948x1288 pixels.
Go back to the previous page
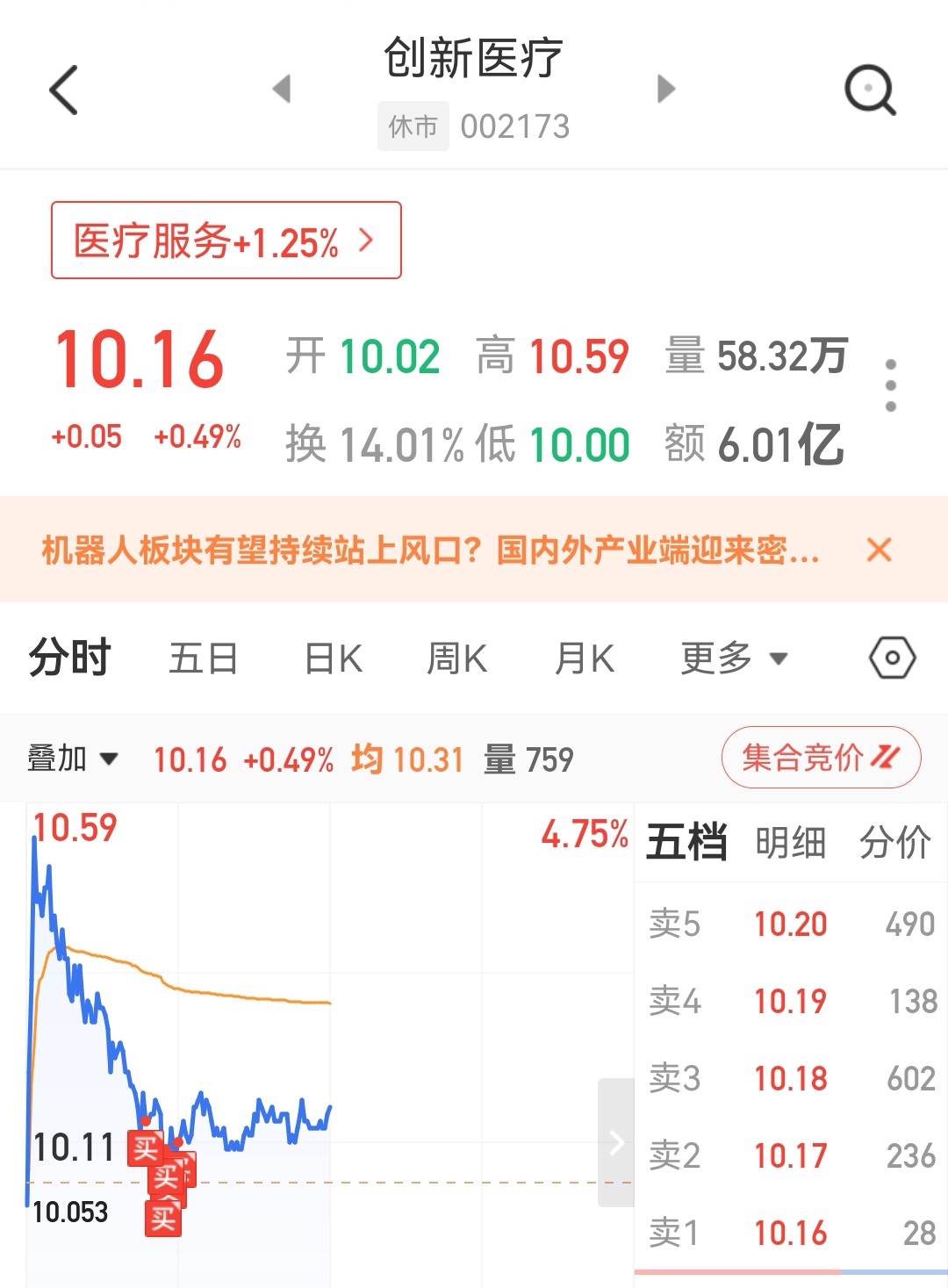64,90
